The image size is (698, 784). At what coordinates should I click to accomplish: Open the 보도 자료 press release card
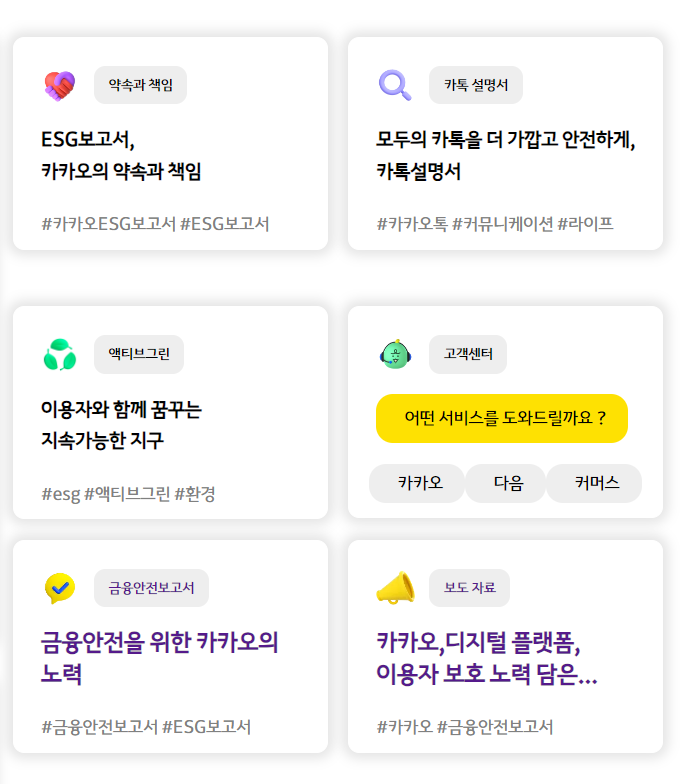[x=505, y=657]
